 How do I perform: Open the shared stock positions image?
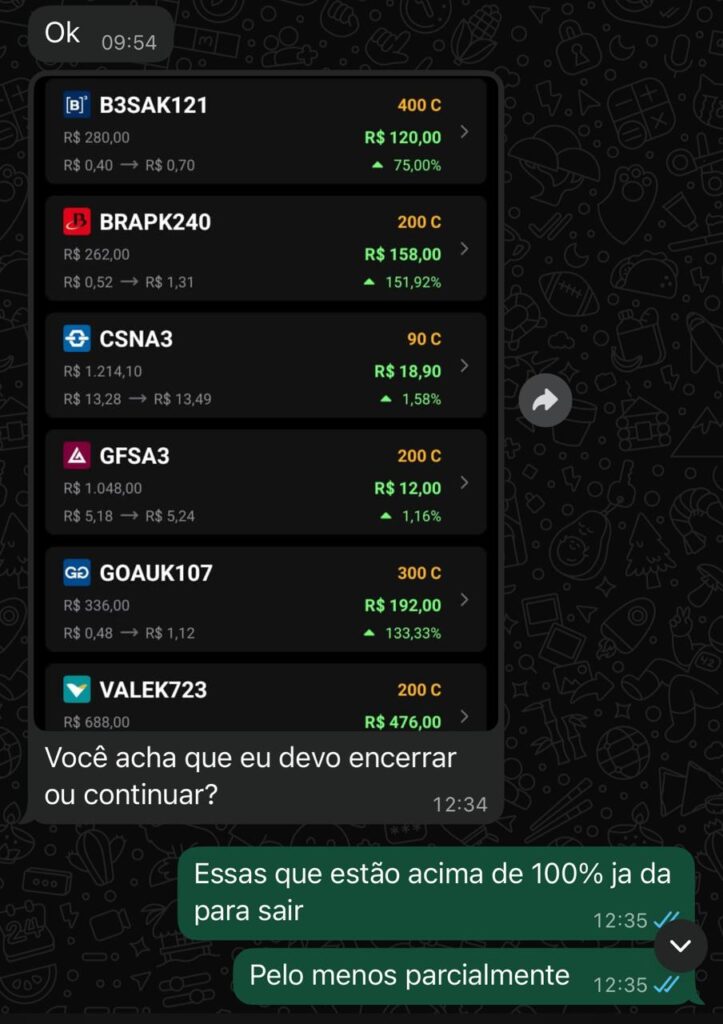tap(265, 400)
